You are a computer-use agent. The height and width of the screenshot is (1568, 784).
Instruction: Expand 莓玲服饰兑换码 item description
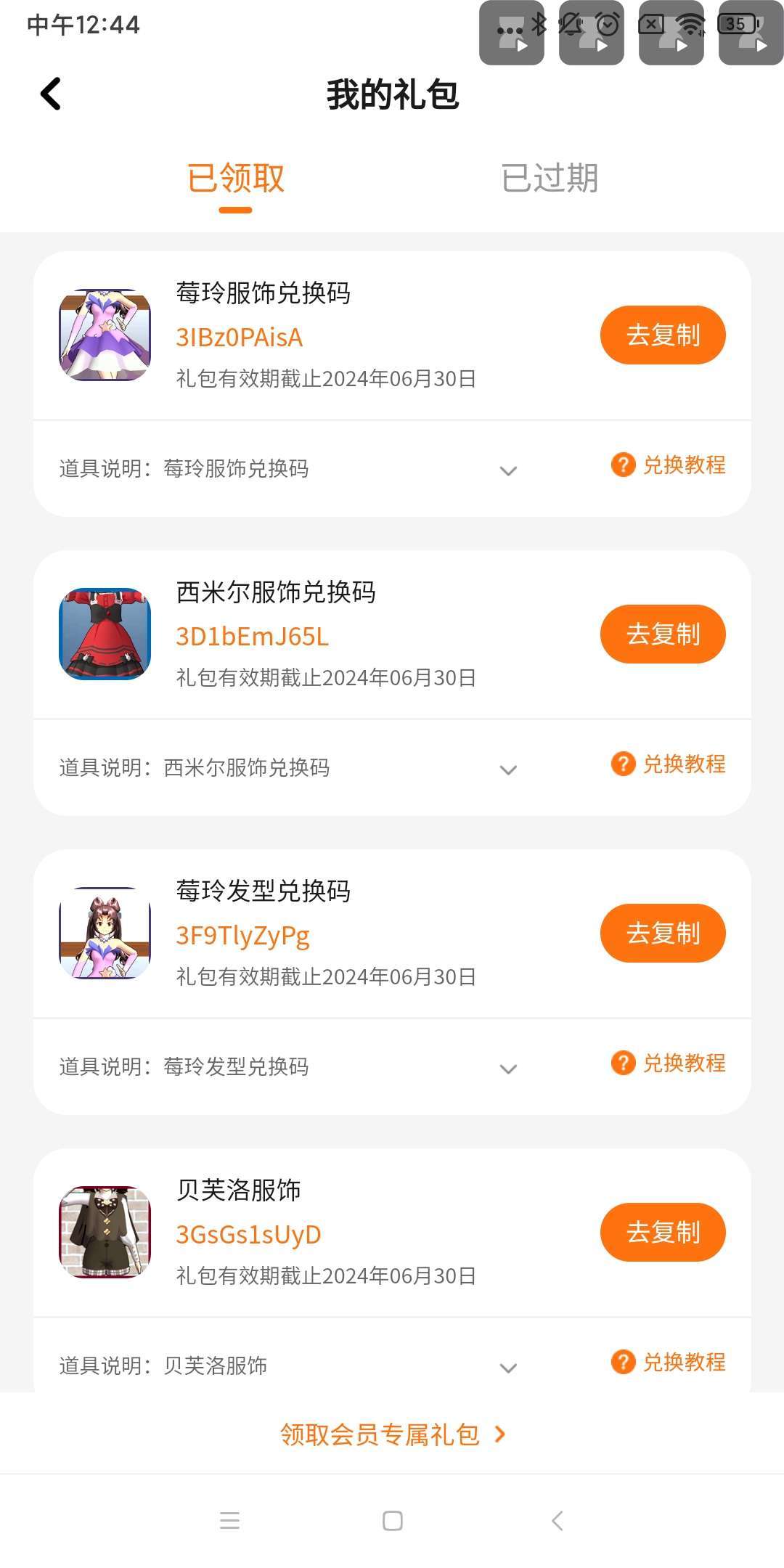coord(508,470)
